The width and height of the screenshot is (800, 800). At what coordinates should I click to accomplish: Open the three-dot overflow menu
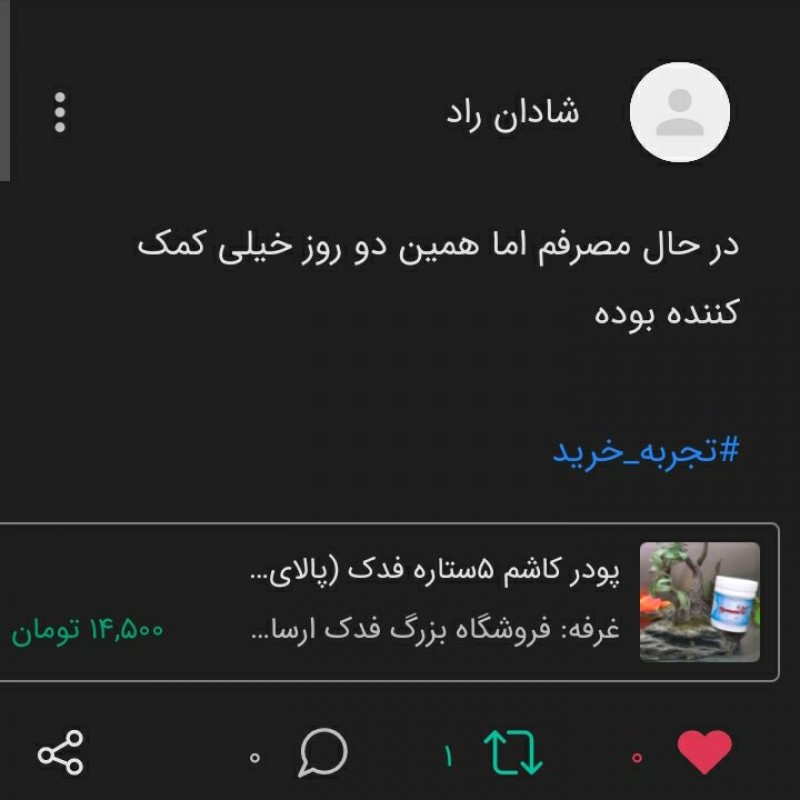[x=60, y=113]
